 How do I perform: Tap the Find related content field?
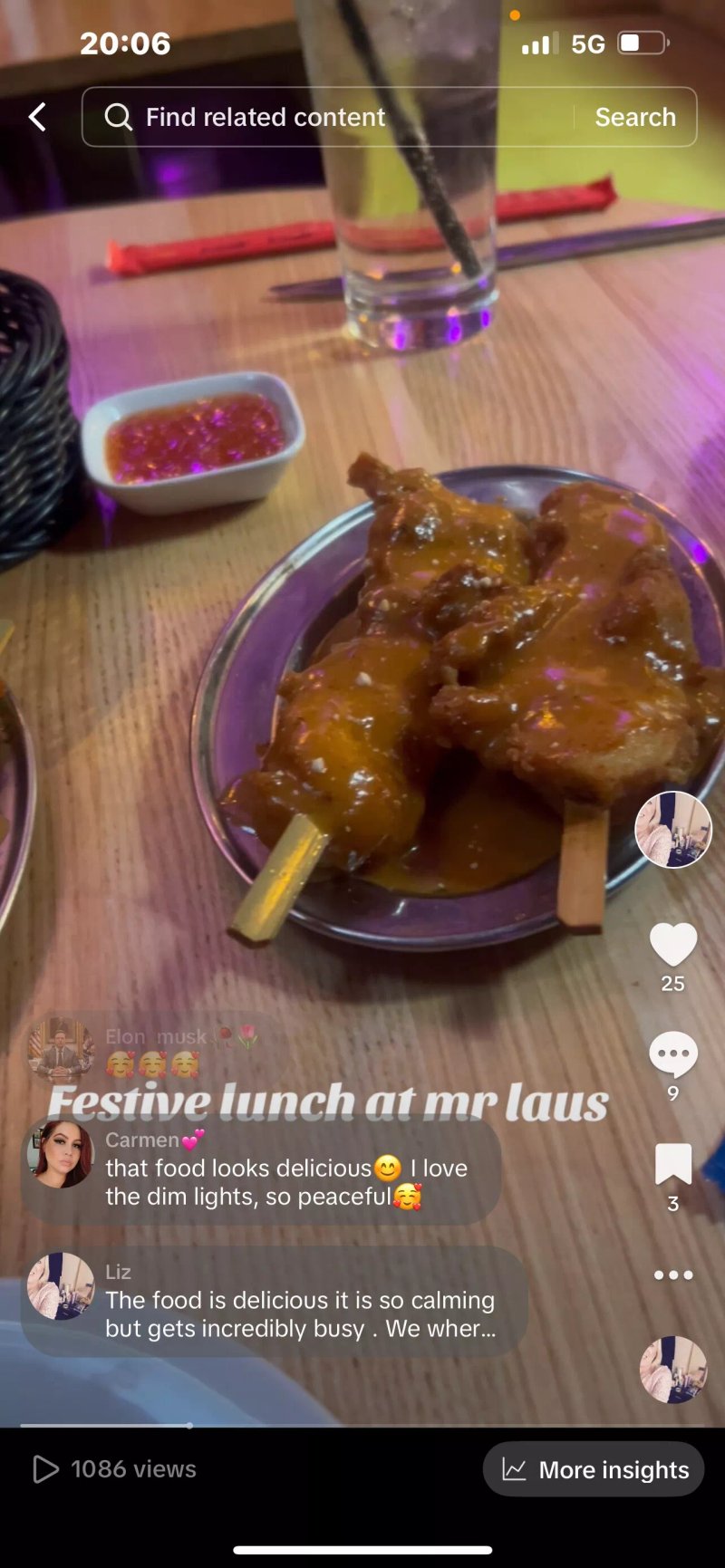click(328, 117)
